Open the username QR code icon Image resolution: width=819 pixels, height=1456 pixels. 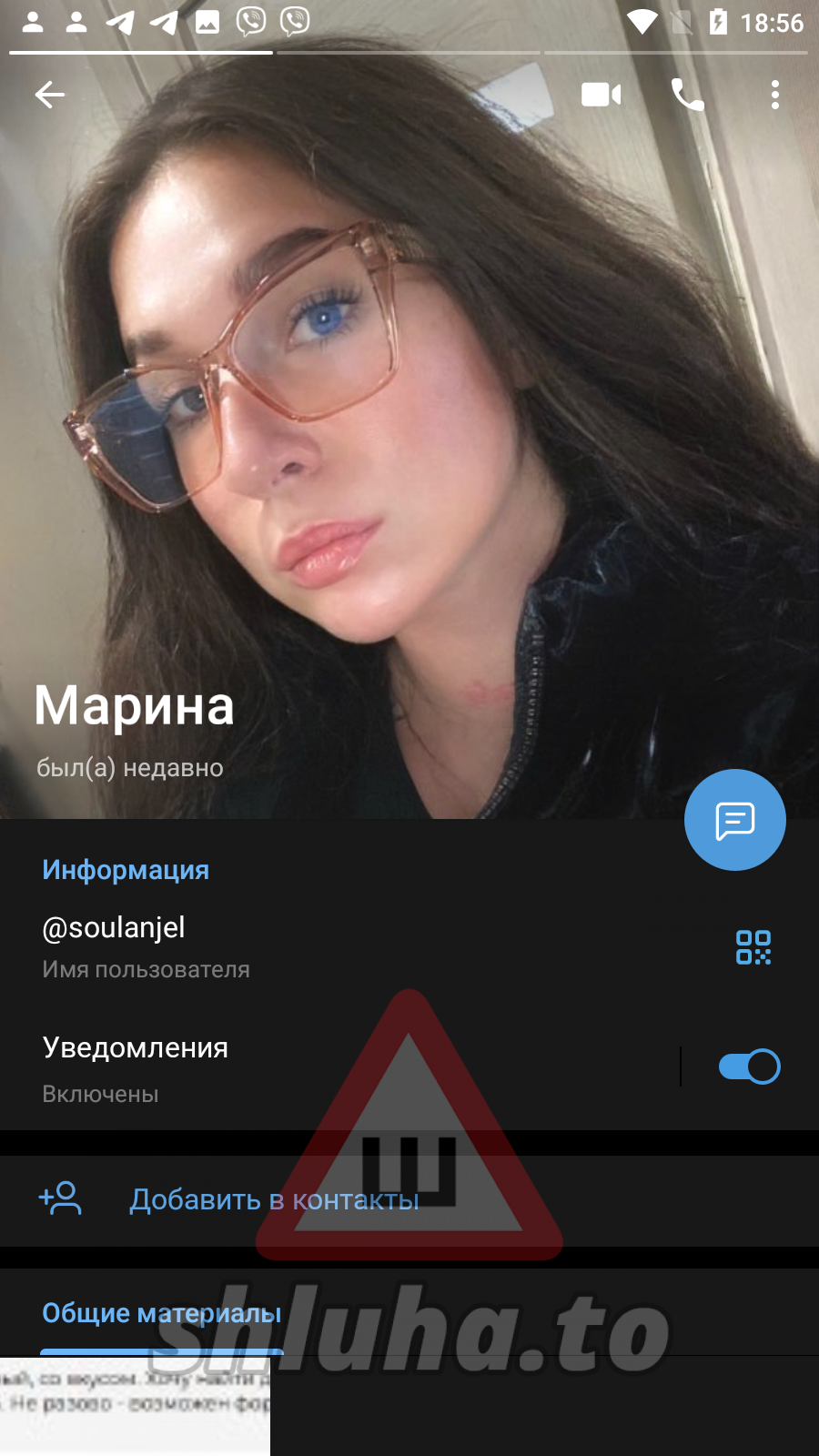tap(753, 947)
